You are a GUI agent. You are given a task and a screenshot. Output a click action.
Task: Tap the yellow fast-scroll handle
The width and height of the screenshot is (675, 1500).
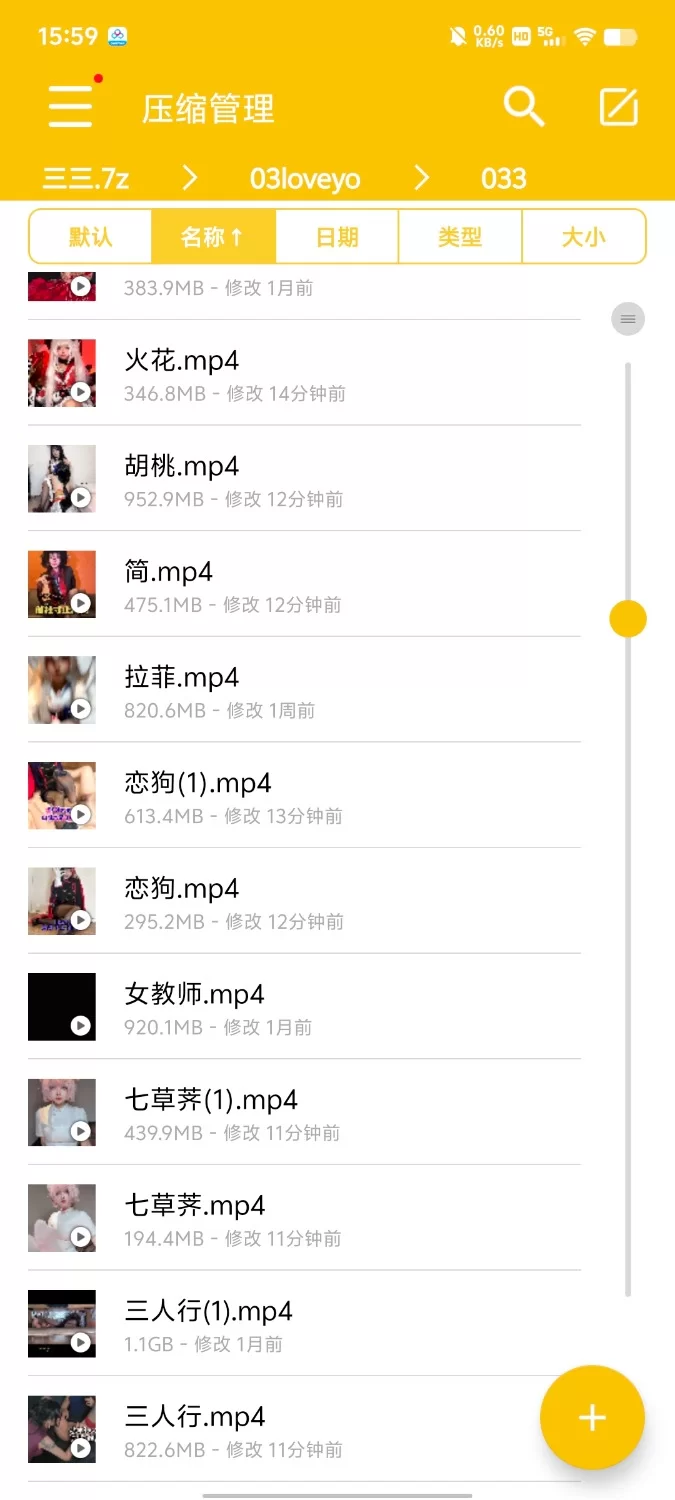click(x=628, y=619)
